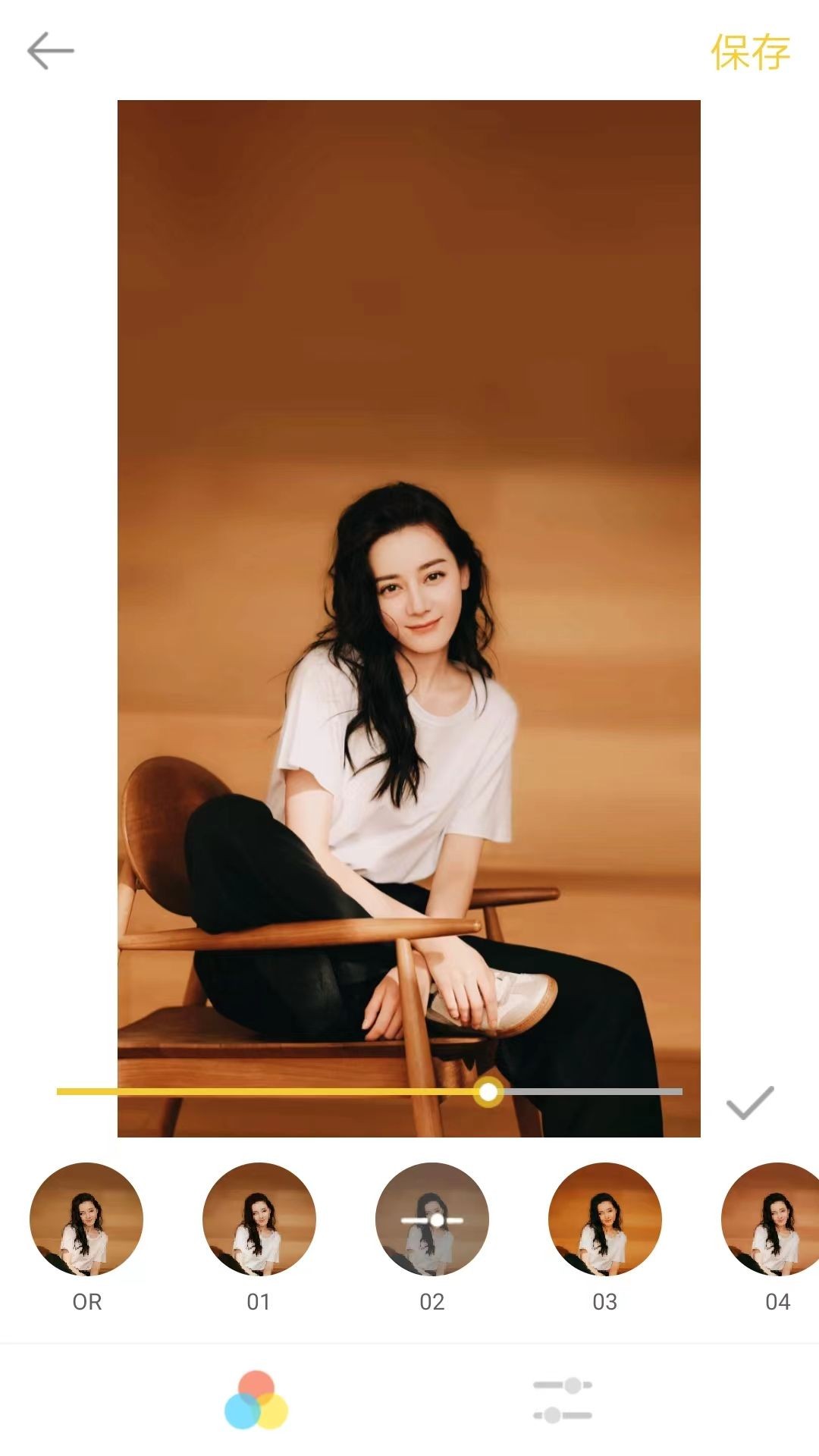Confirm filter strength with the checkmark
The image size is (819, 1456).
pos(749,1103)
